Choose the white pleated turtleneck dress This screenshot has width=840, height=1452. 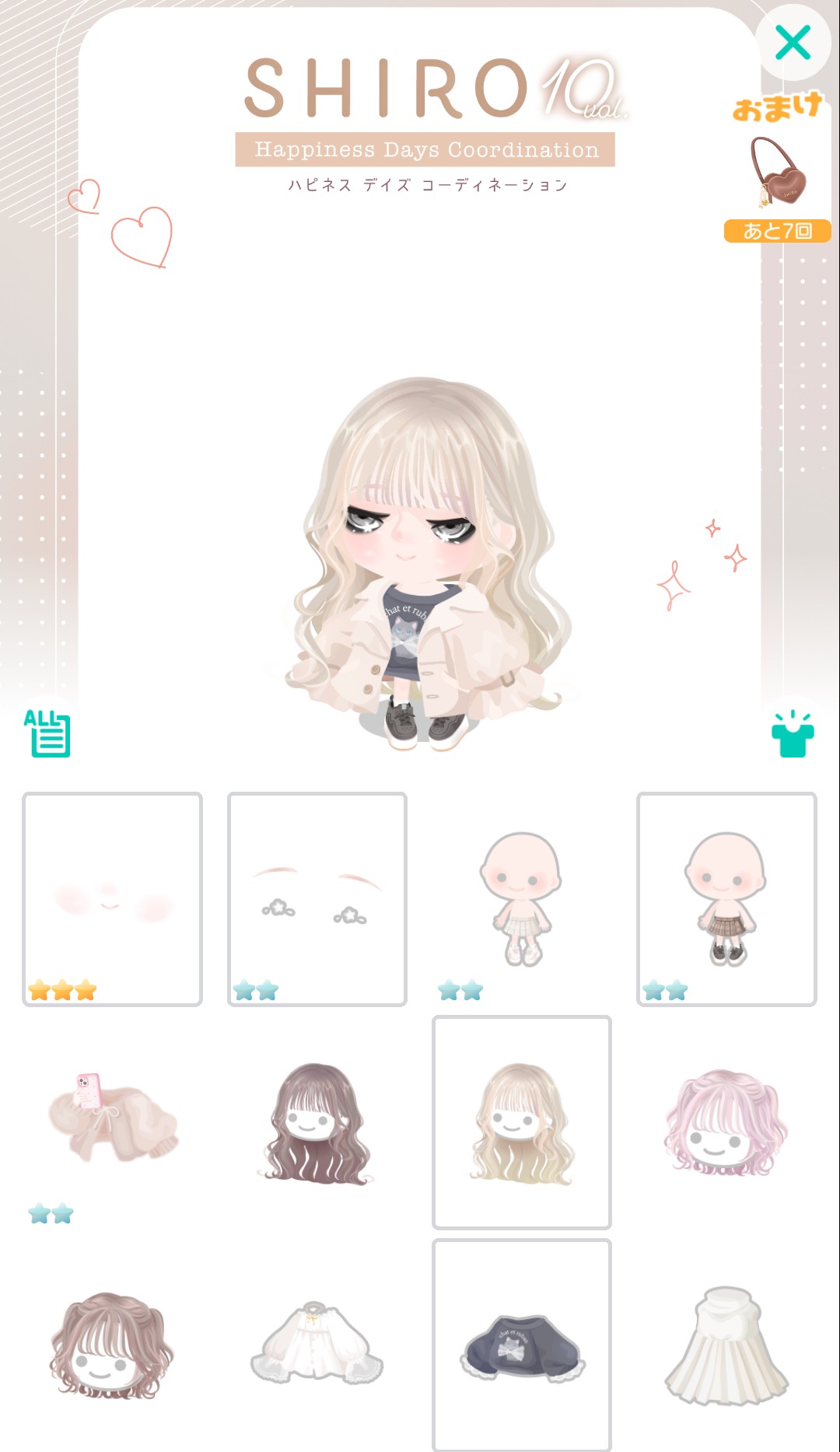pyautogui.click(x=726, y=1345)
